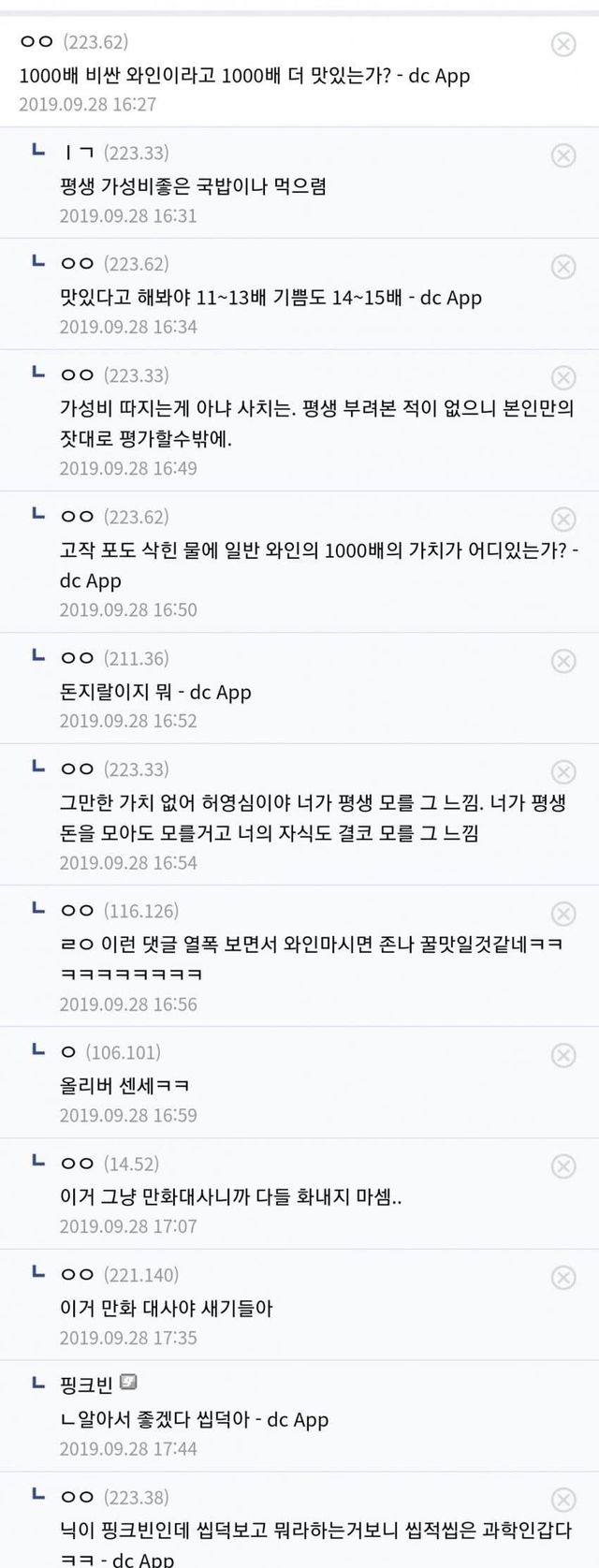The height and width of the screenshot is (1568, 599).
Task: Delete the 돈지랄이지 뭐 reply
Action: tap(563, 661)
